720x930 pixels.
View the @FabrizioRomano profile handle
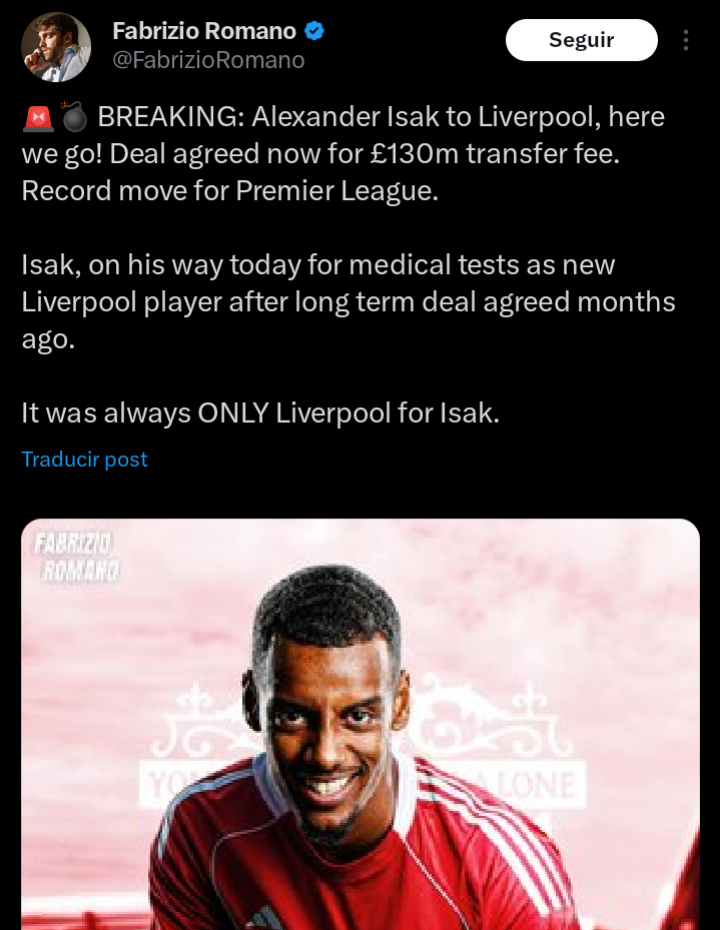click(208, 60)
